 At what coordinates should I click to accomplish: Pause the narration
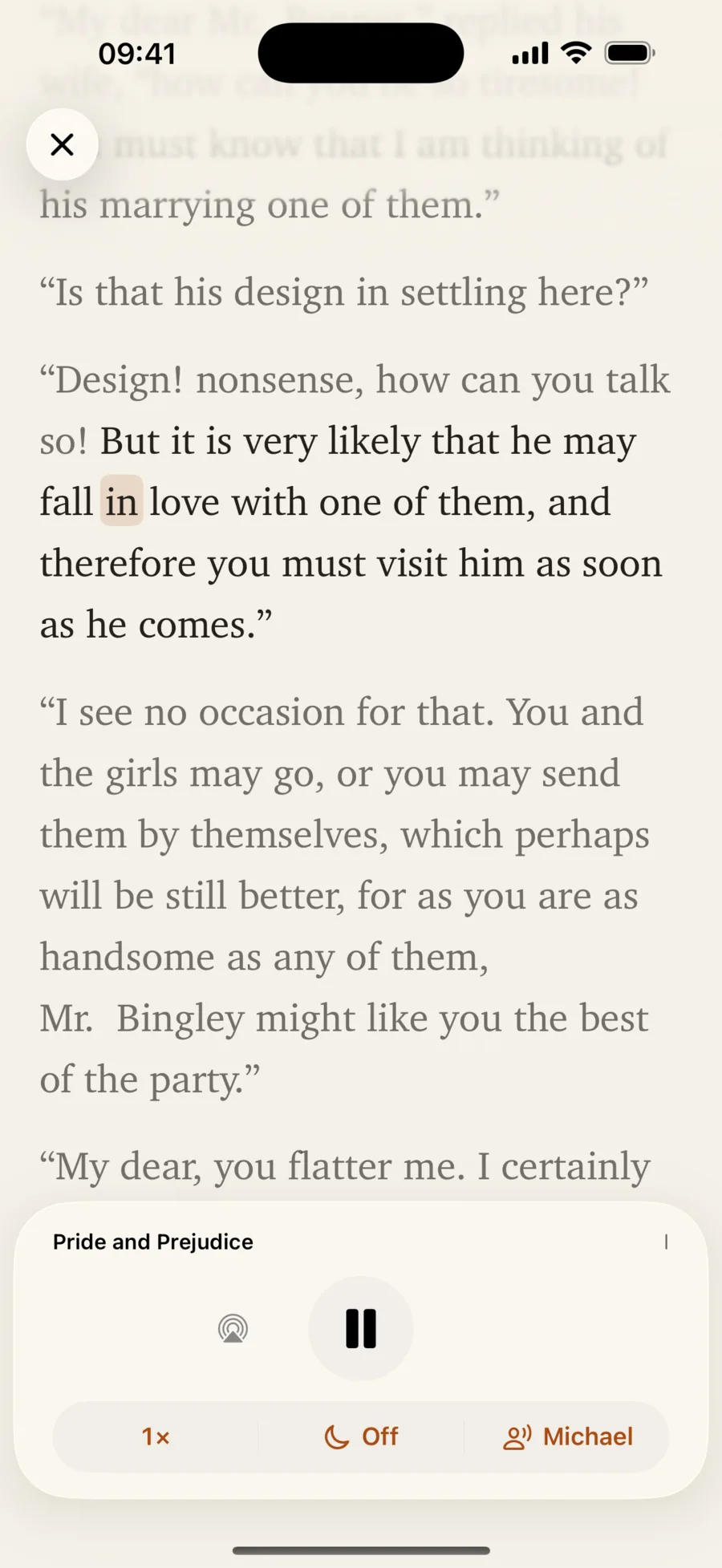pyautogui.click(x=361, y=1328)
